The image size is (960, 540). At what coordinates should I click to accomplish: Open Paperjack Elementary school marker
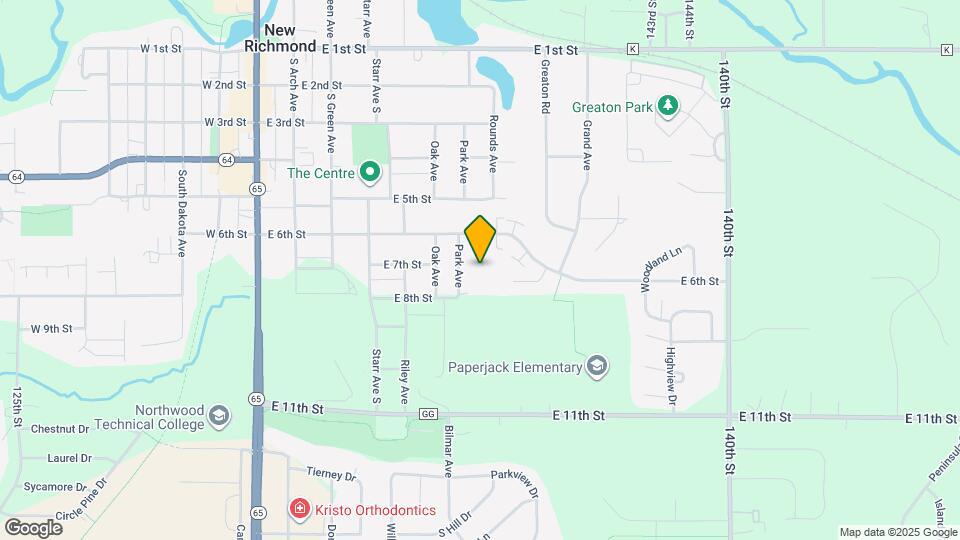598,367
